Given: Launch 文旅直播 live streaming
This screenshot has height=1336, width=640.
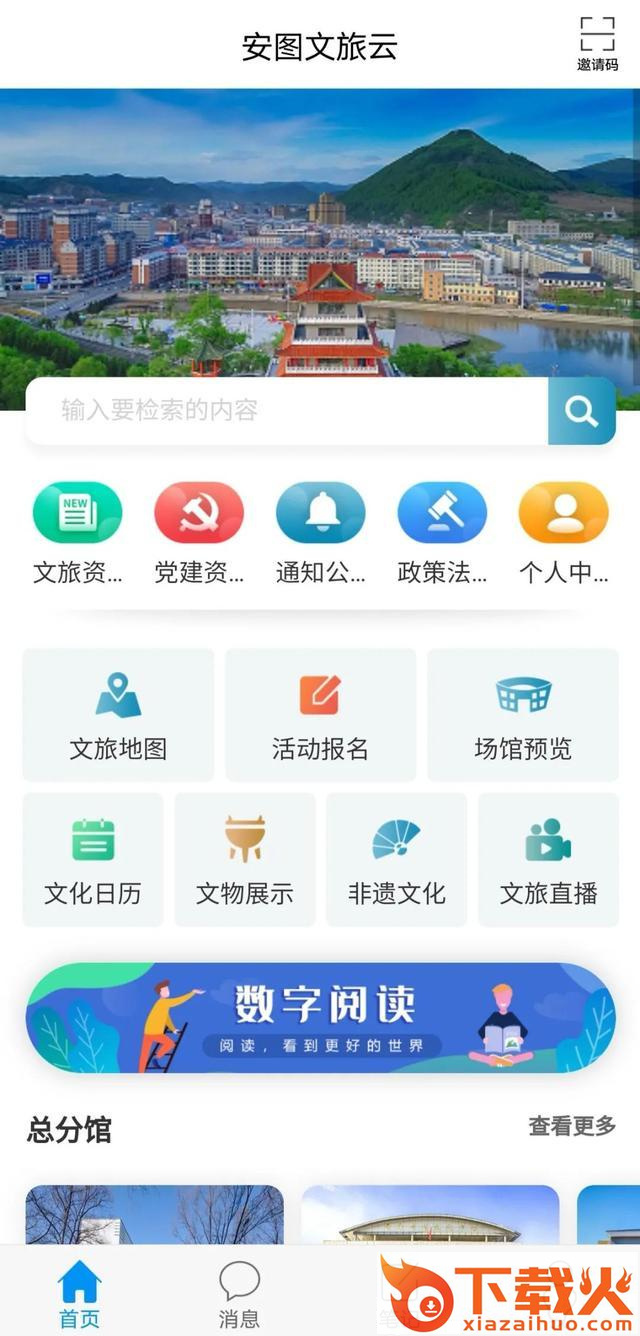Looking at the screenshot, I should point(548,860).
